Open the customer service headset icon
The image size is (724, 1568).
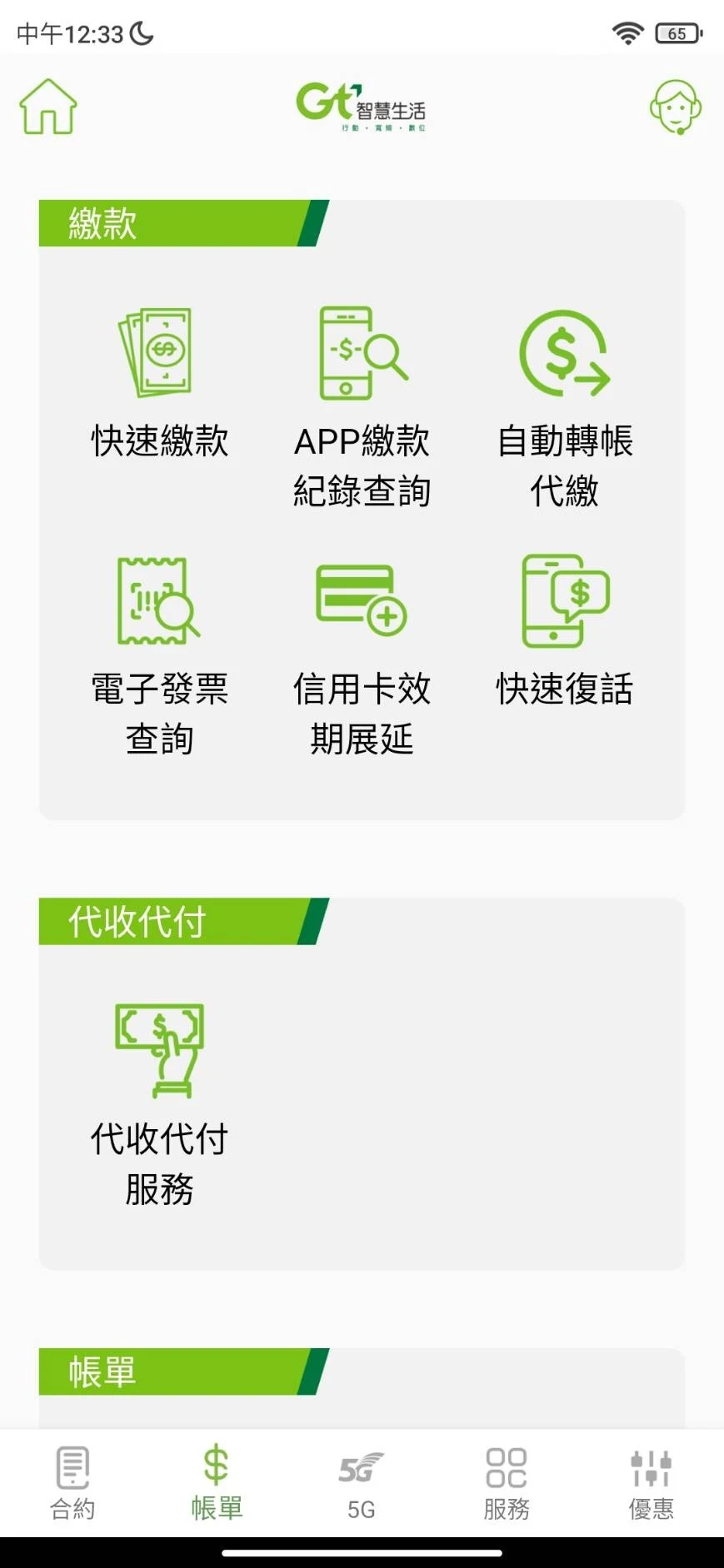(675, 107)
